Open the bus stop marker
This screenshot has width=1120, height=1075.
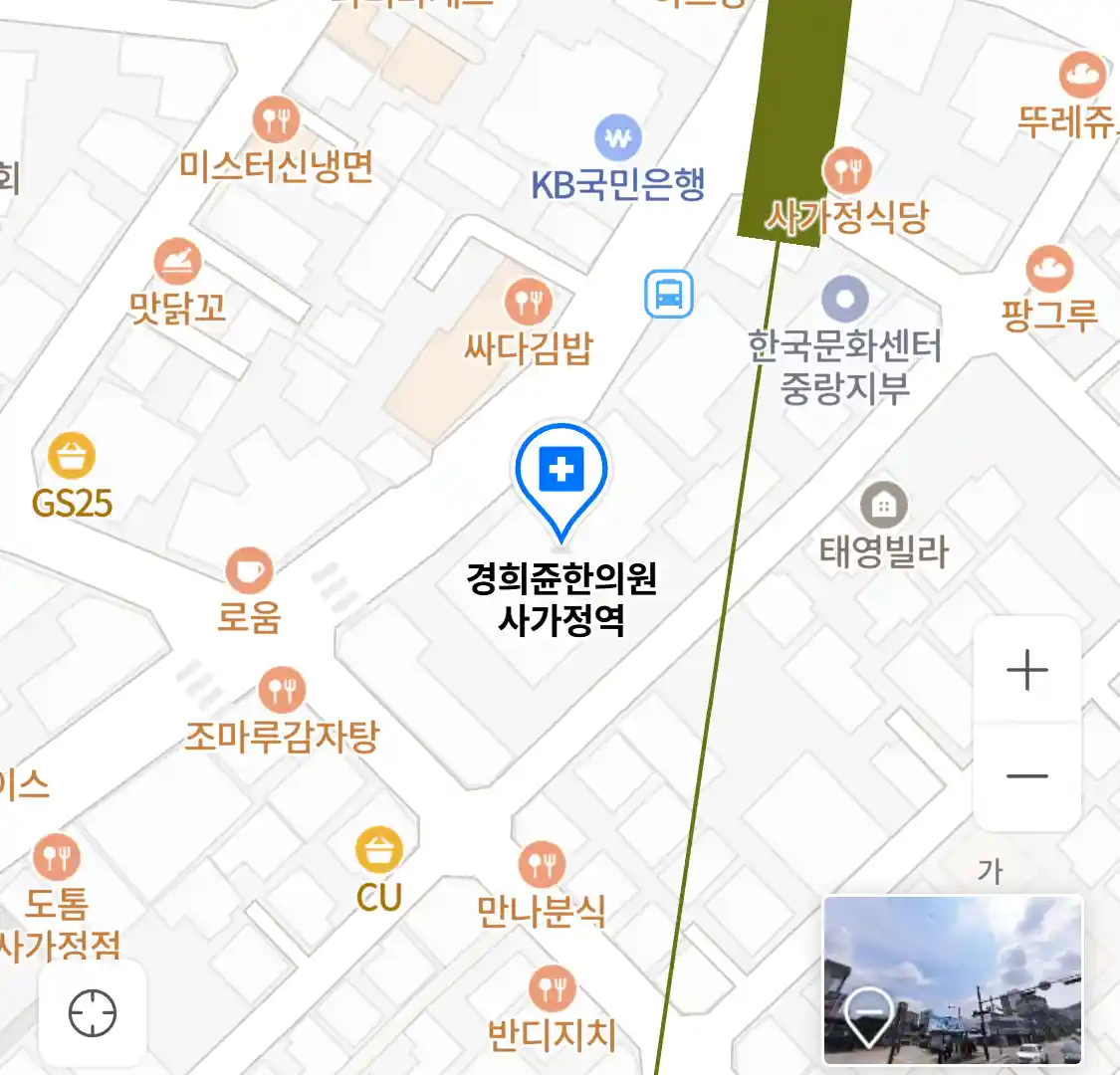[x=668, y=294]
